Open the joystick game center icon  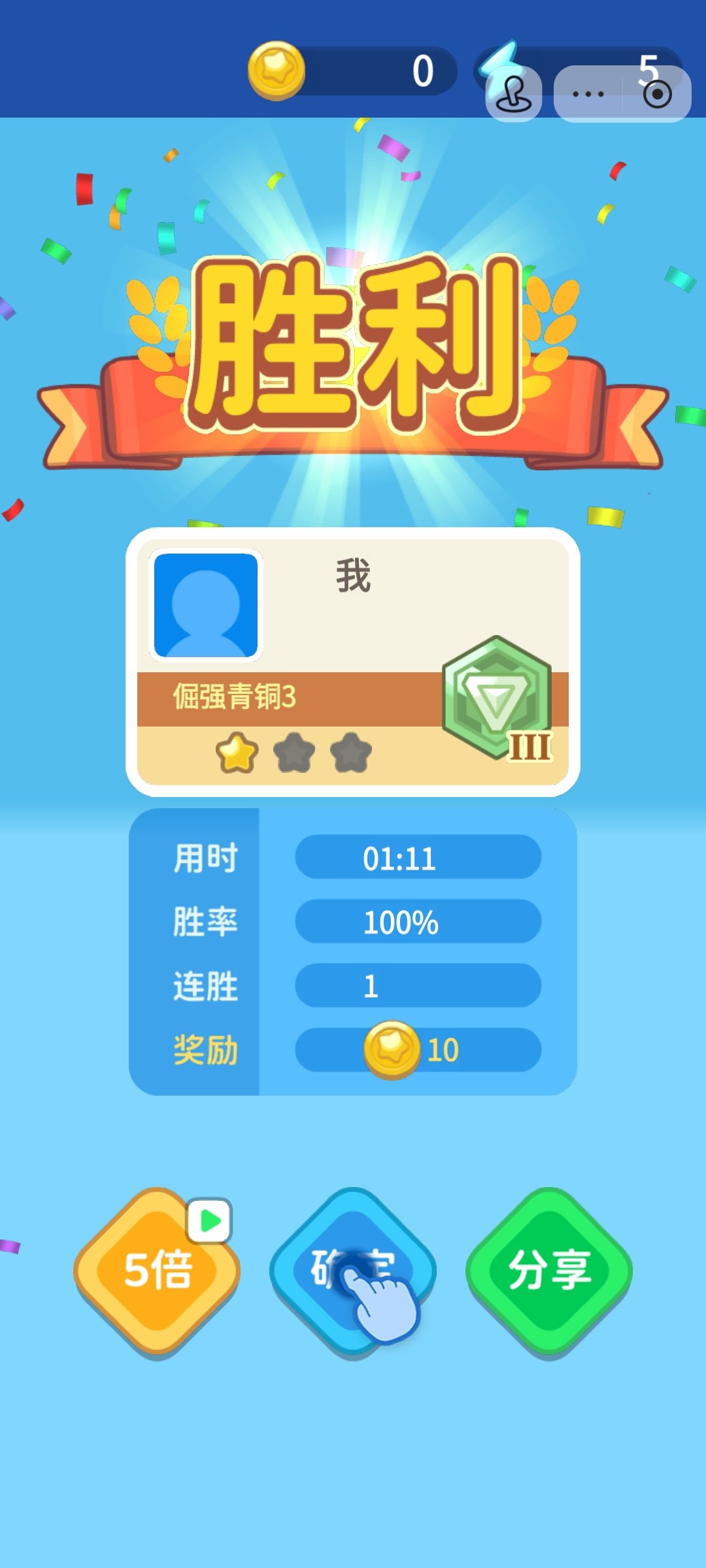tap(514, 94)
